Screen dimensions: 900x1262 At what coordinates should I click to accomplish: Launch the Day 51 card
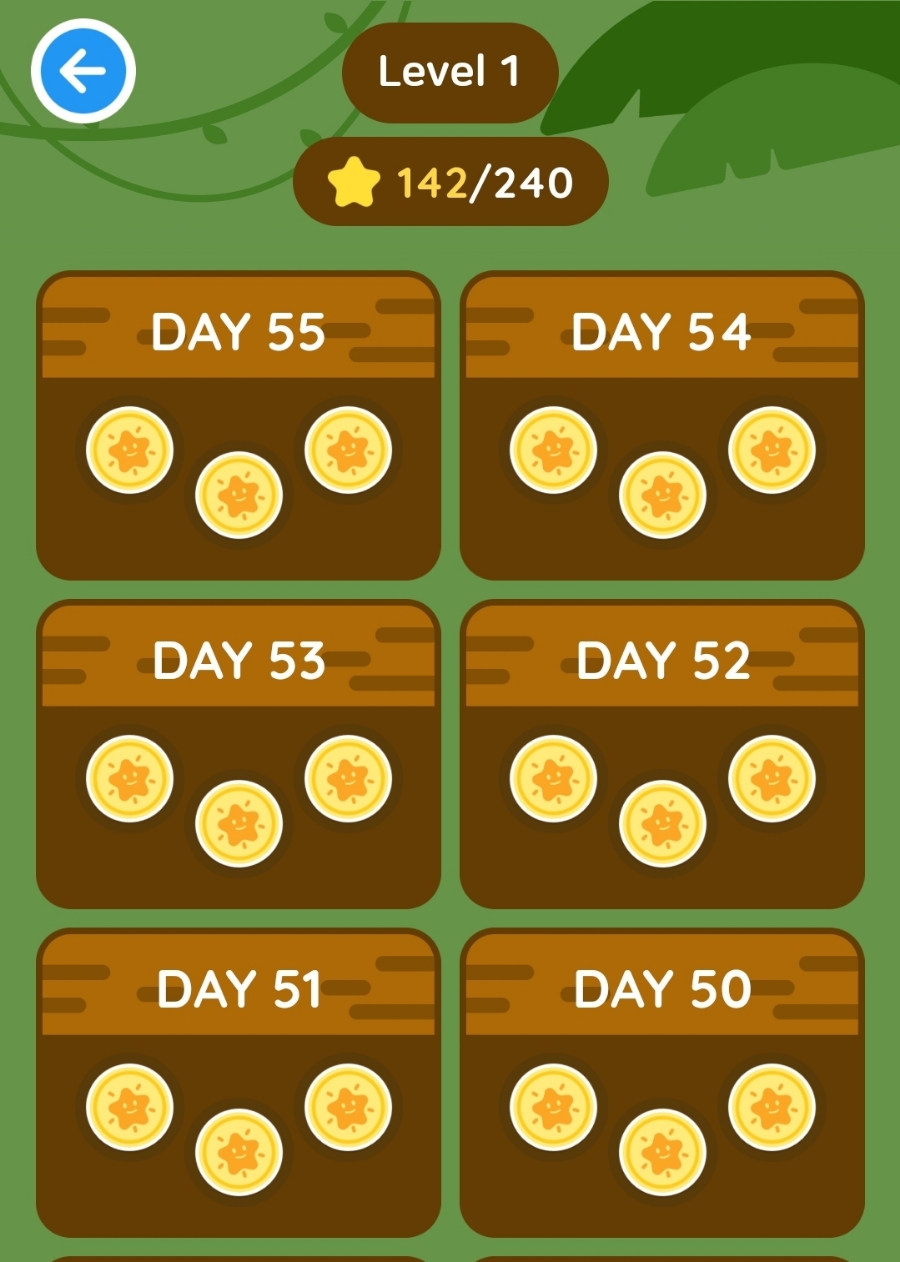(x=238, y=1083)
